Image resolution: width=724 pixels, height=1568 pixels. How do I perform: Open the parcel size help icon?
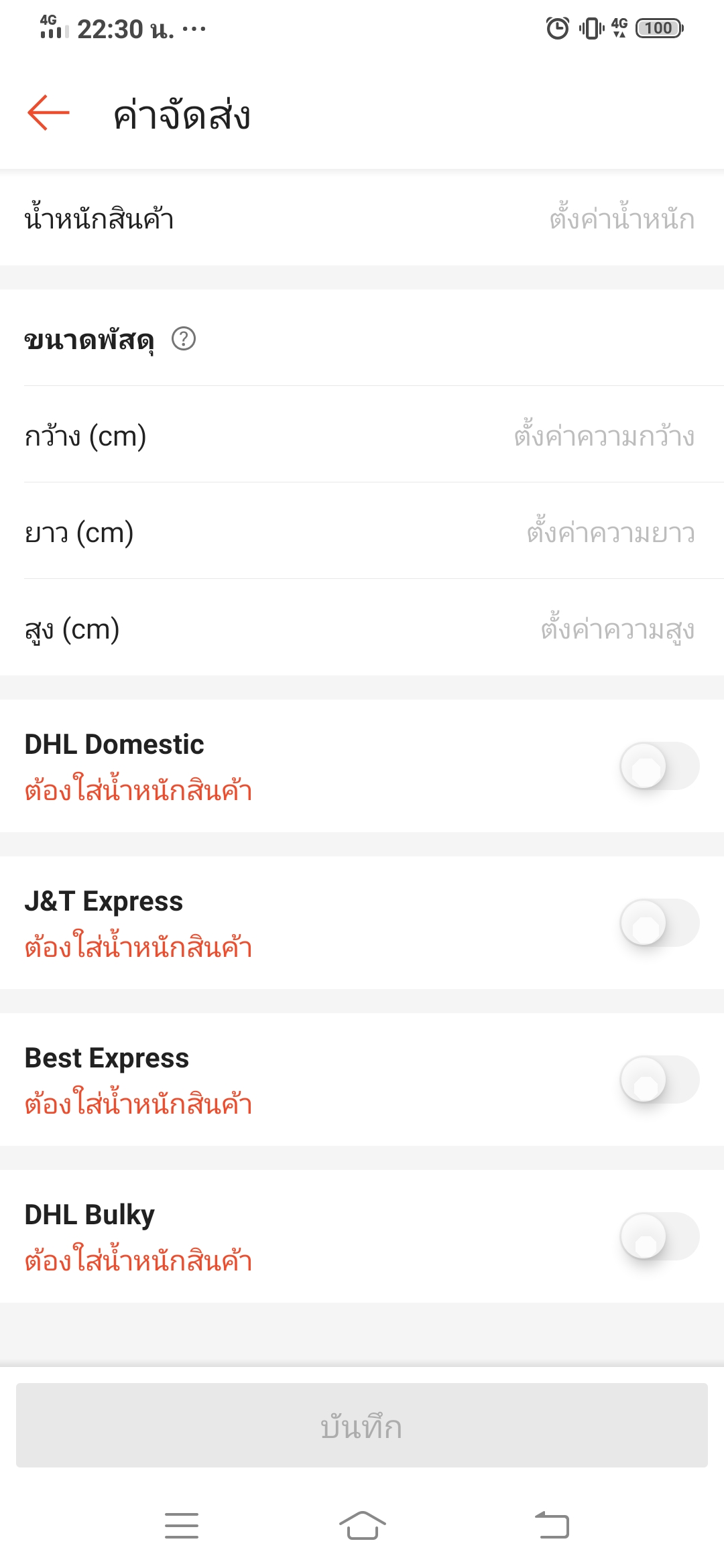[x=184, y=339]
